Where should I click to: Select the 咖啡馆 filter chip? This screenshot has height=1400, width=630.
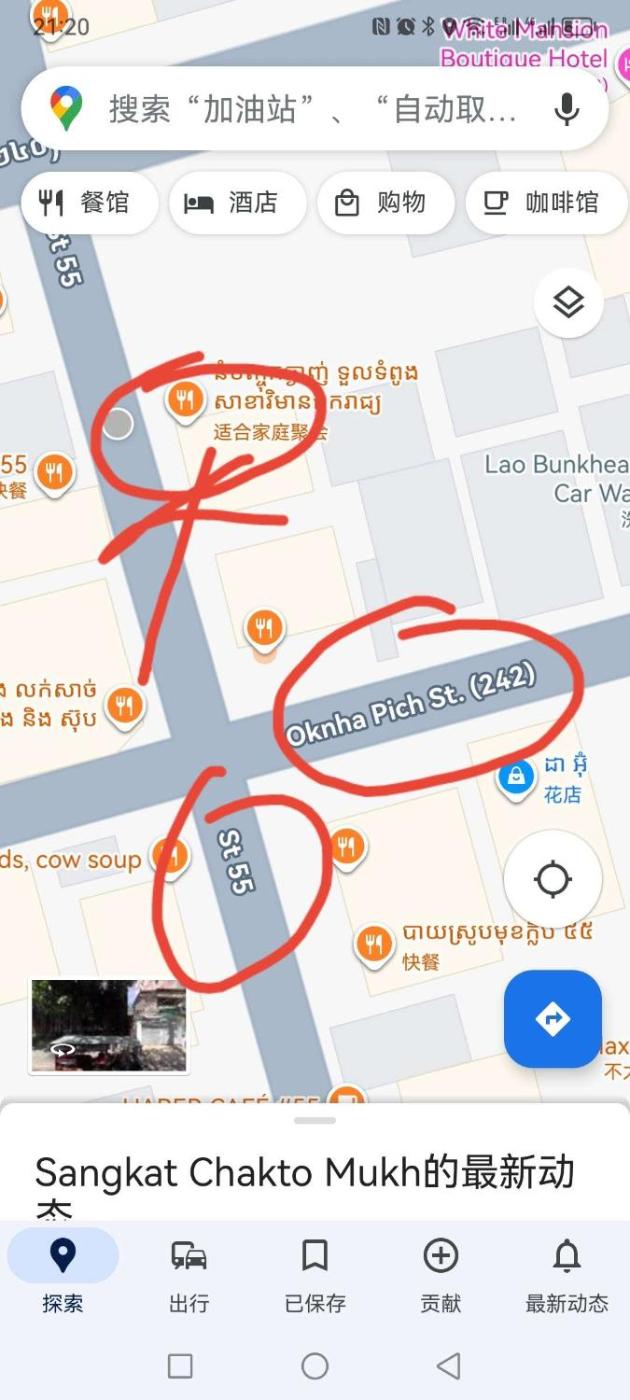point(546,203)
